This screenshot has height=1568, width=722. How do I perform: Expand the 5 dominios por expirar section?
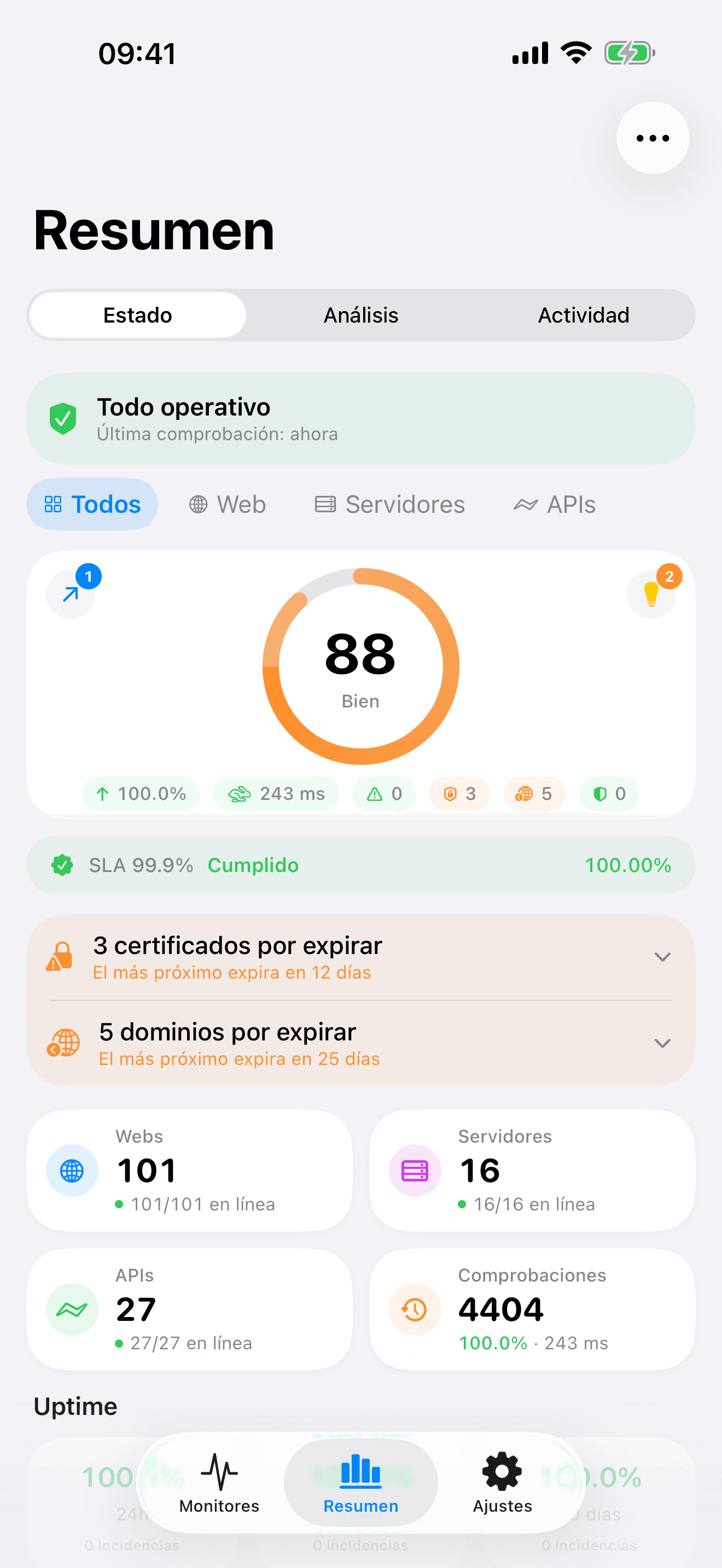click(663, 1043)
